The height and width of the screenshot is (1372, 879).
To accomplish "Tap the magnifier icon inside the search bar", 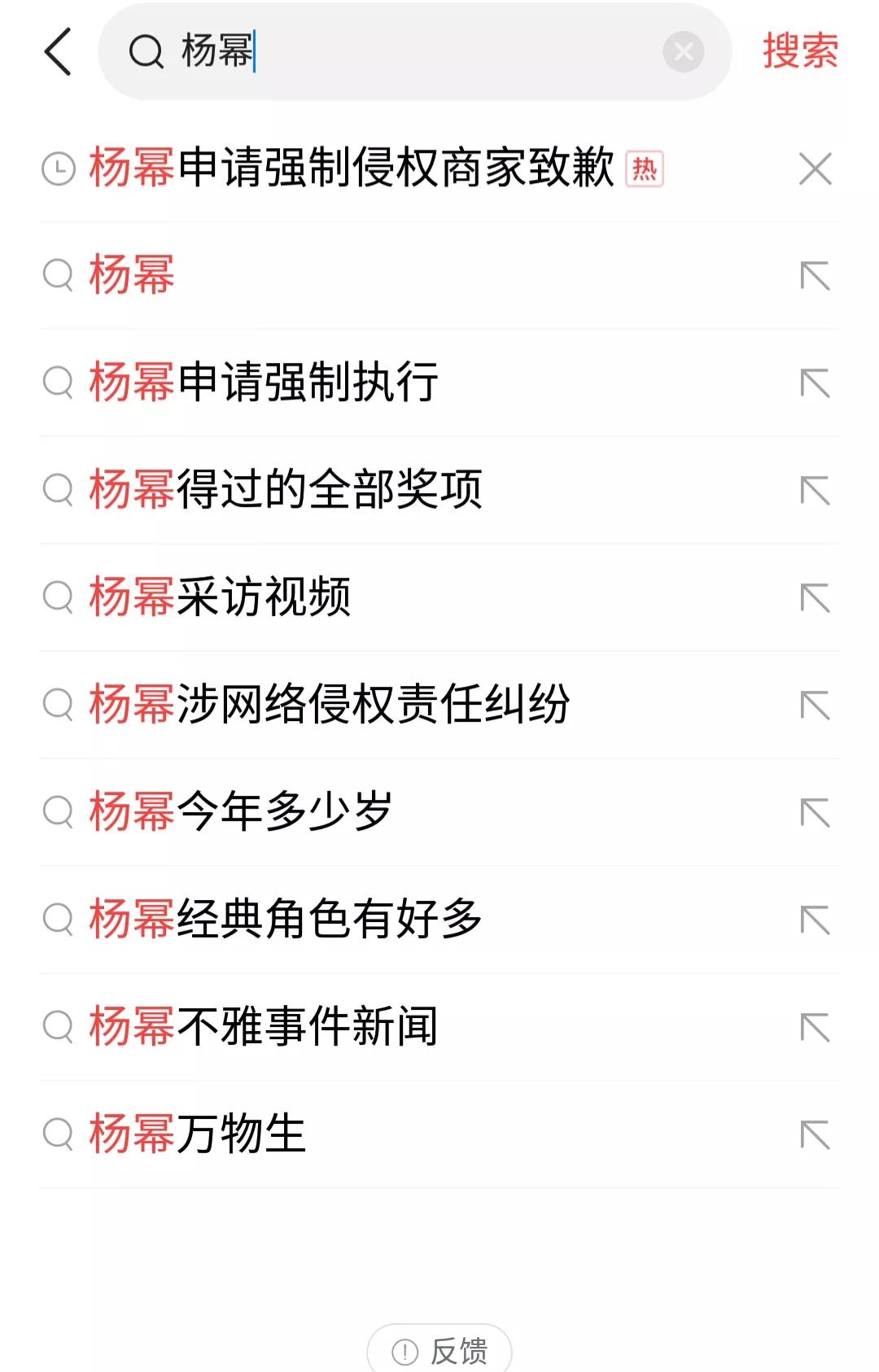I will click(x=145, y=53).
